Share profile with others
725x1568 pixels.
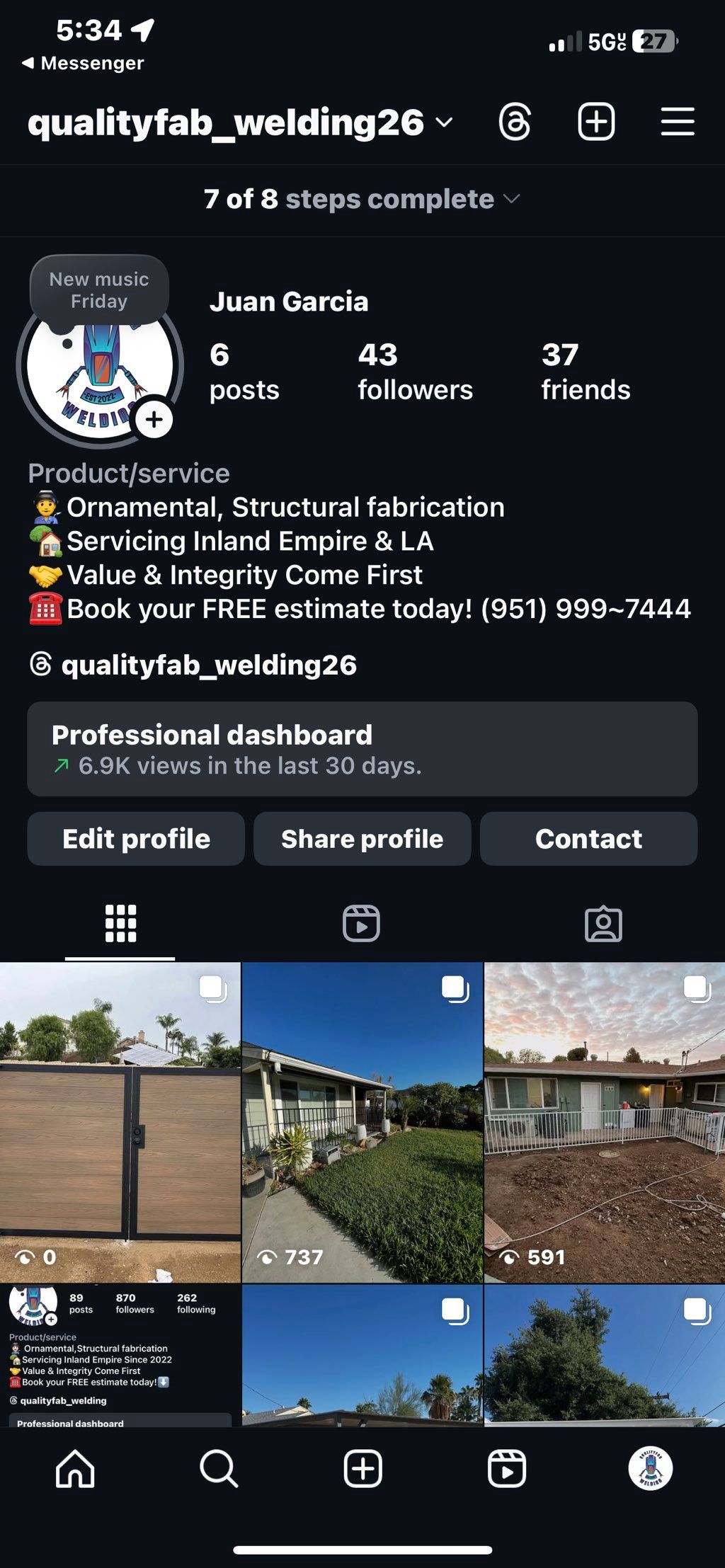[x=362, y=839]
